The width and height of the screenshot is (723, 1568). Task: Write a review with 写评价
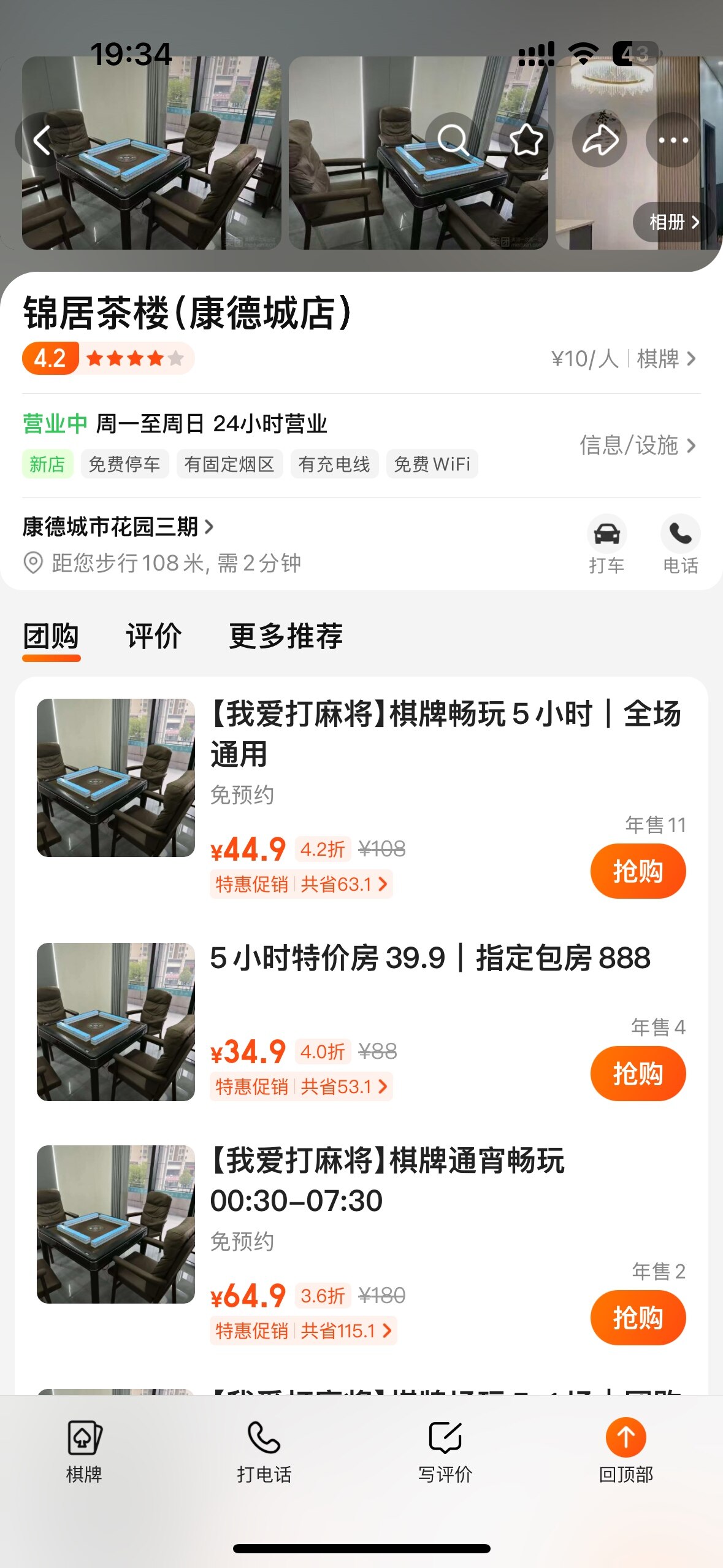(445, 1451)
